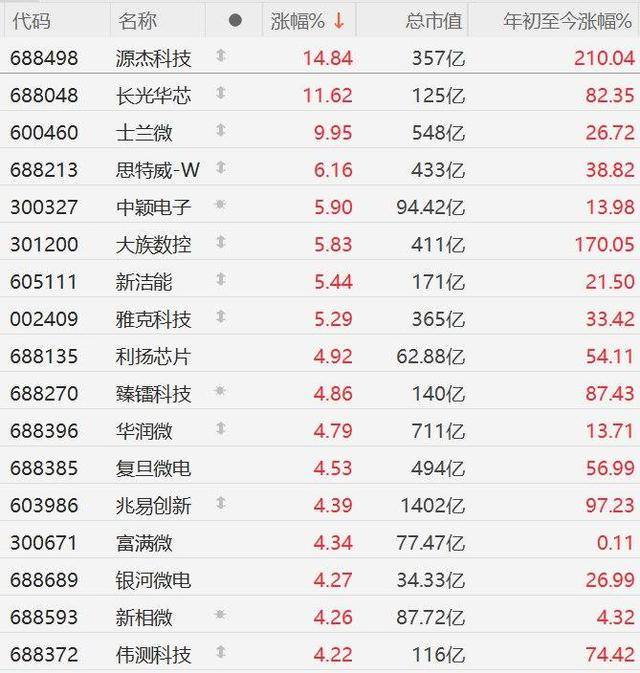Open the 源杰科技 stock row
Image resolution: width=640 pixels, height=673 pixels.
pos(153,58)
